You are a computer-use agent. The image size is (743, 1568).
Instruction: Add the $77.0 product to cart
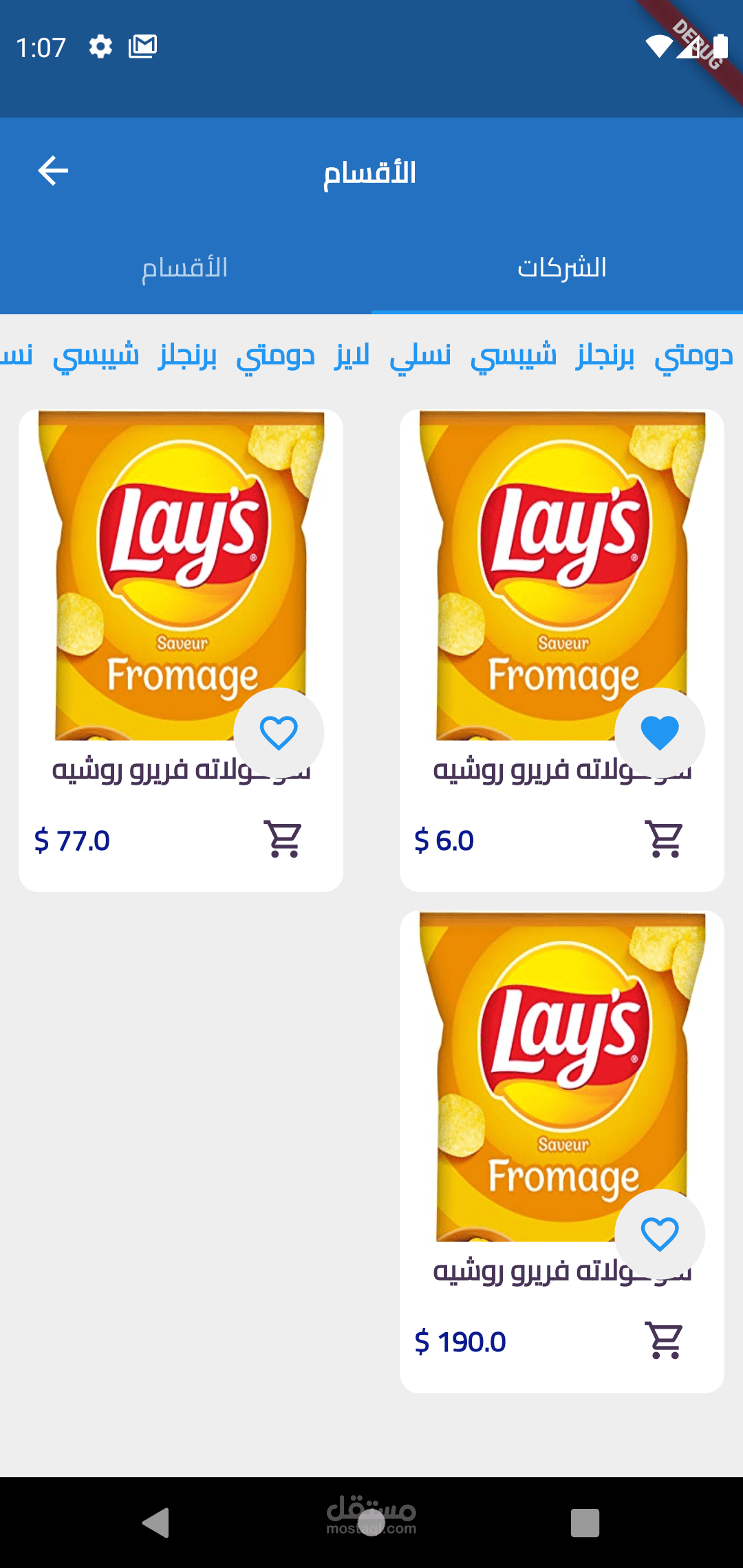point(283,839)
